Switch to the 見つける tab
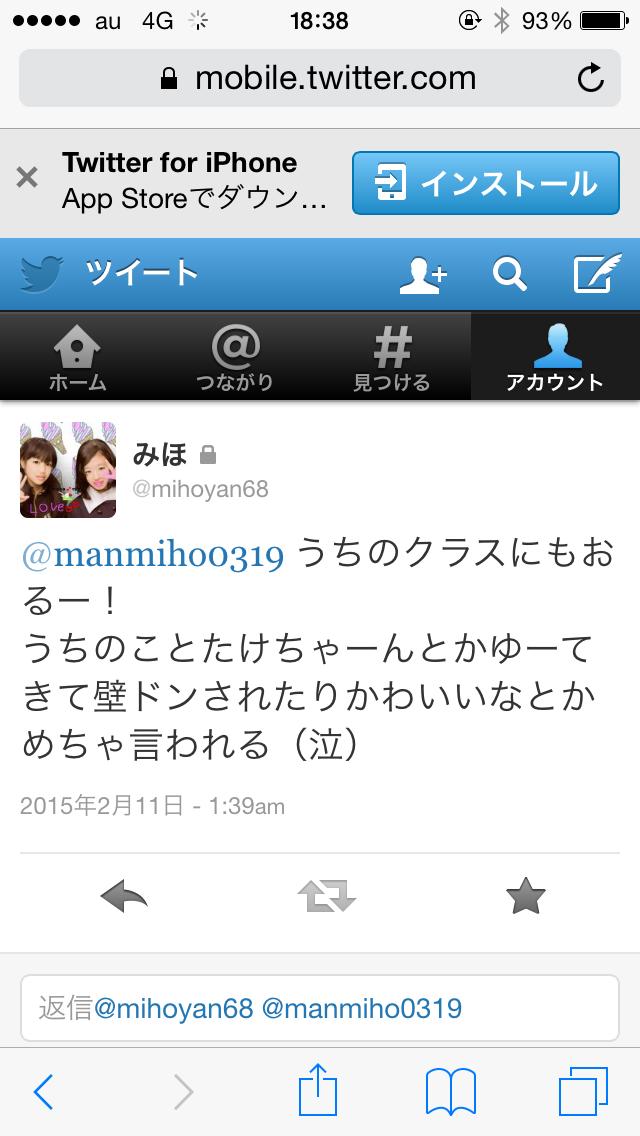This screenshot has height=1136, width=640. coord(392,358)
